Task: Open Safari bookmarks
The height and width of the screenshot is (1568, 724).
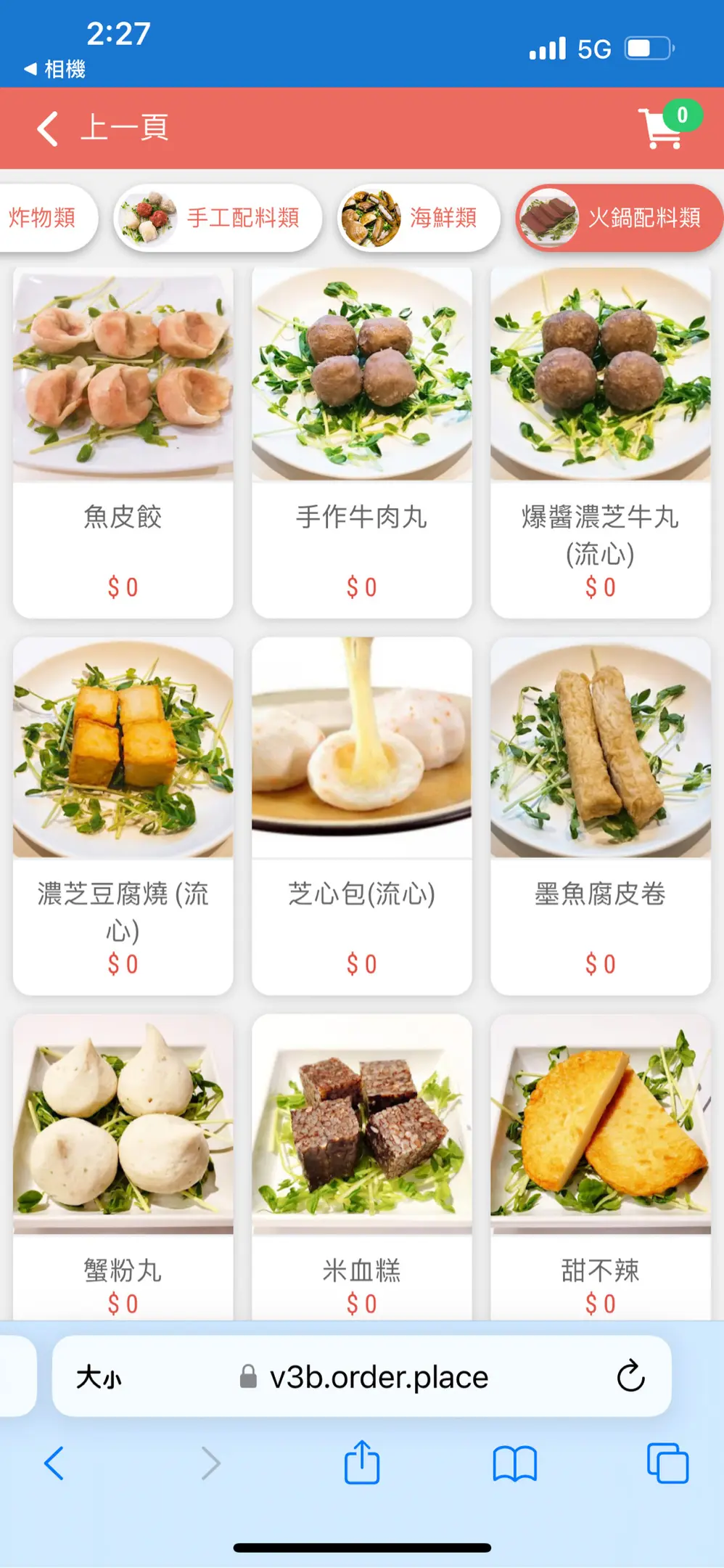Action: coord(514,1463)
